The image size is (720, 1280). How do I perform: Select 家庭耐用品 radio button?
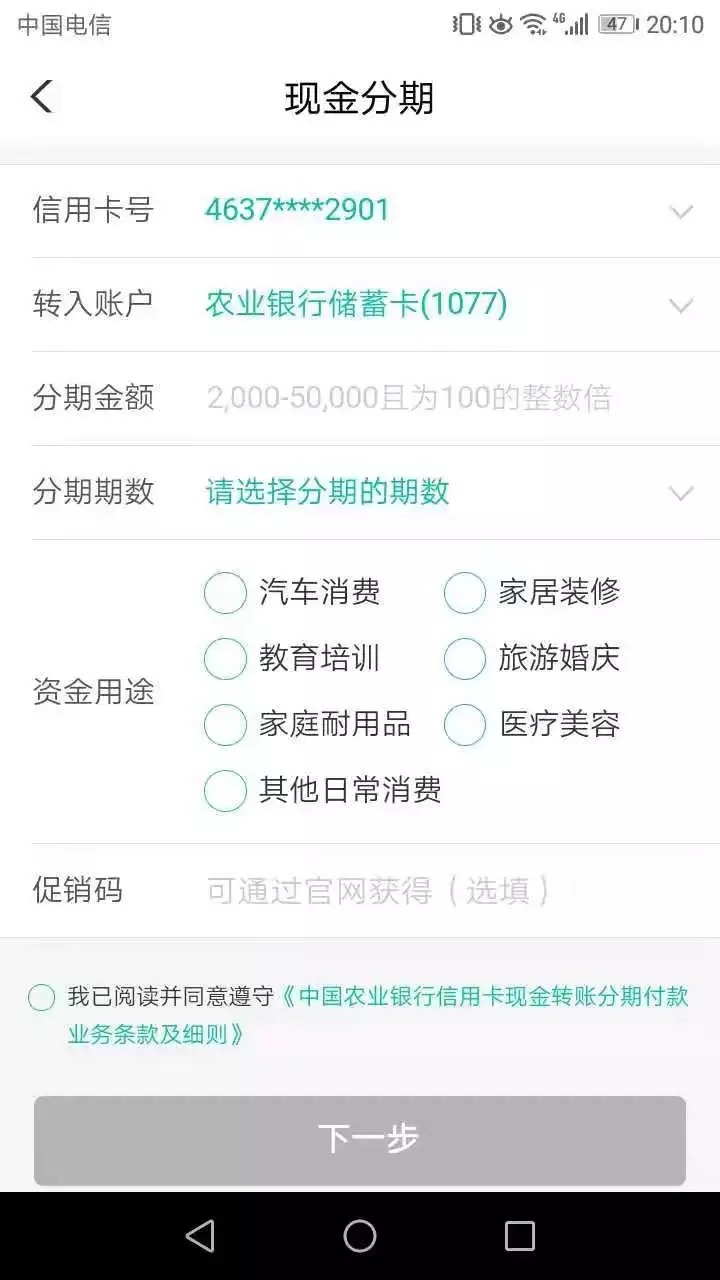coord(225,725)
